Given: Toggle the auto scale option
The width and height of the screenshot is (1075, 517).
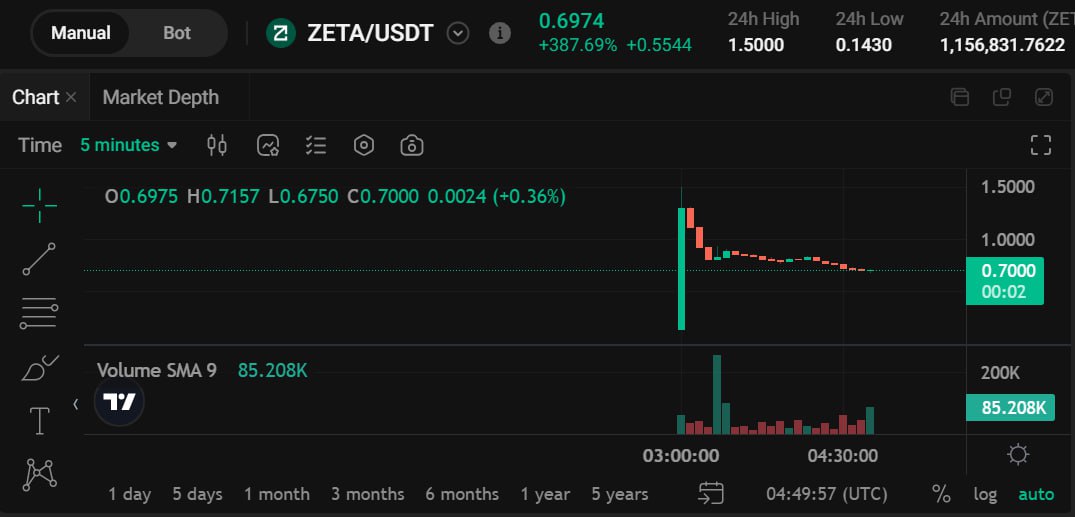Looking at the screenshot, I should click(1036, 494).
